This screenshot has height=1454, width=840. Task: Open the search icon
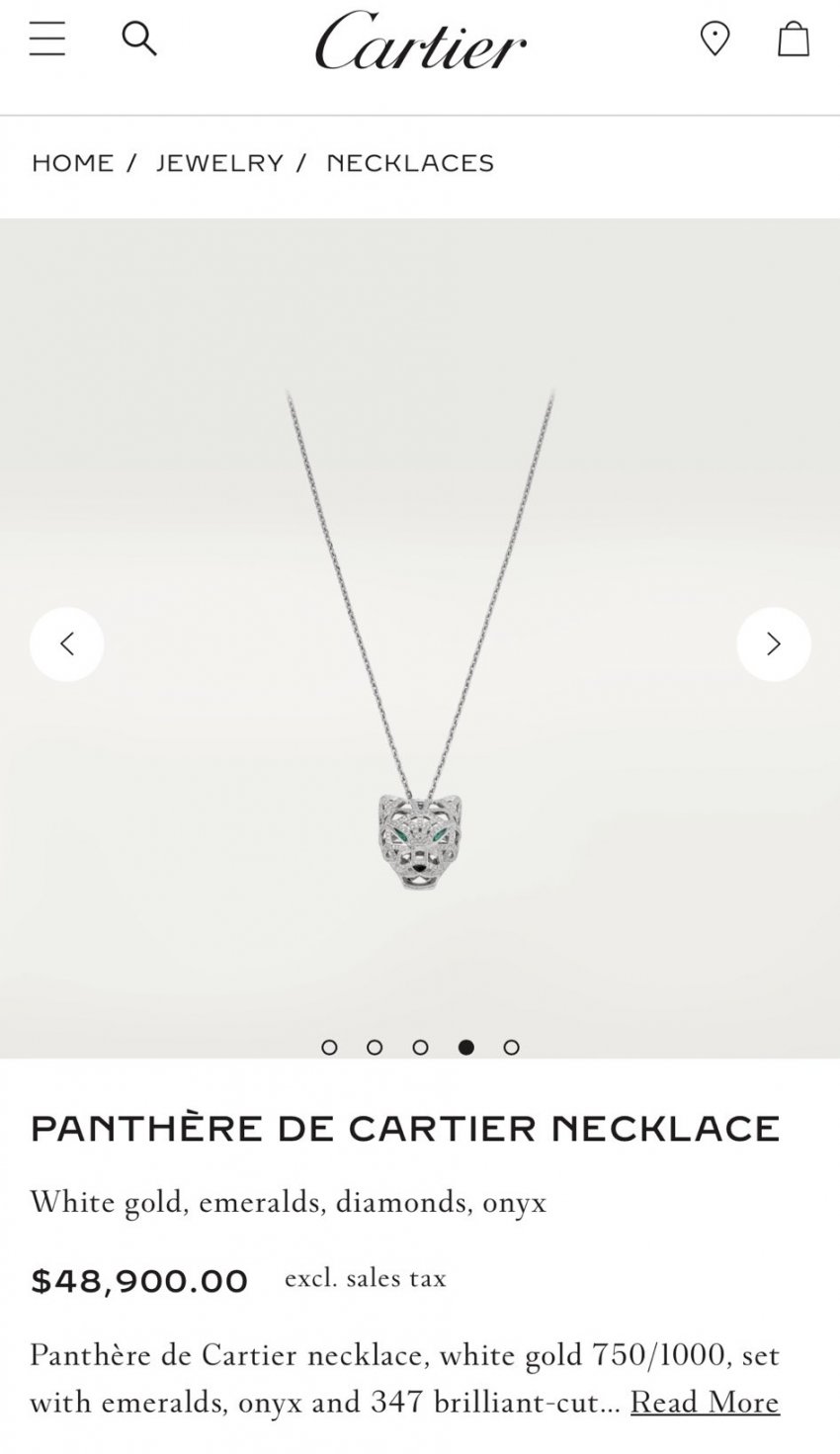pos(139,40)
